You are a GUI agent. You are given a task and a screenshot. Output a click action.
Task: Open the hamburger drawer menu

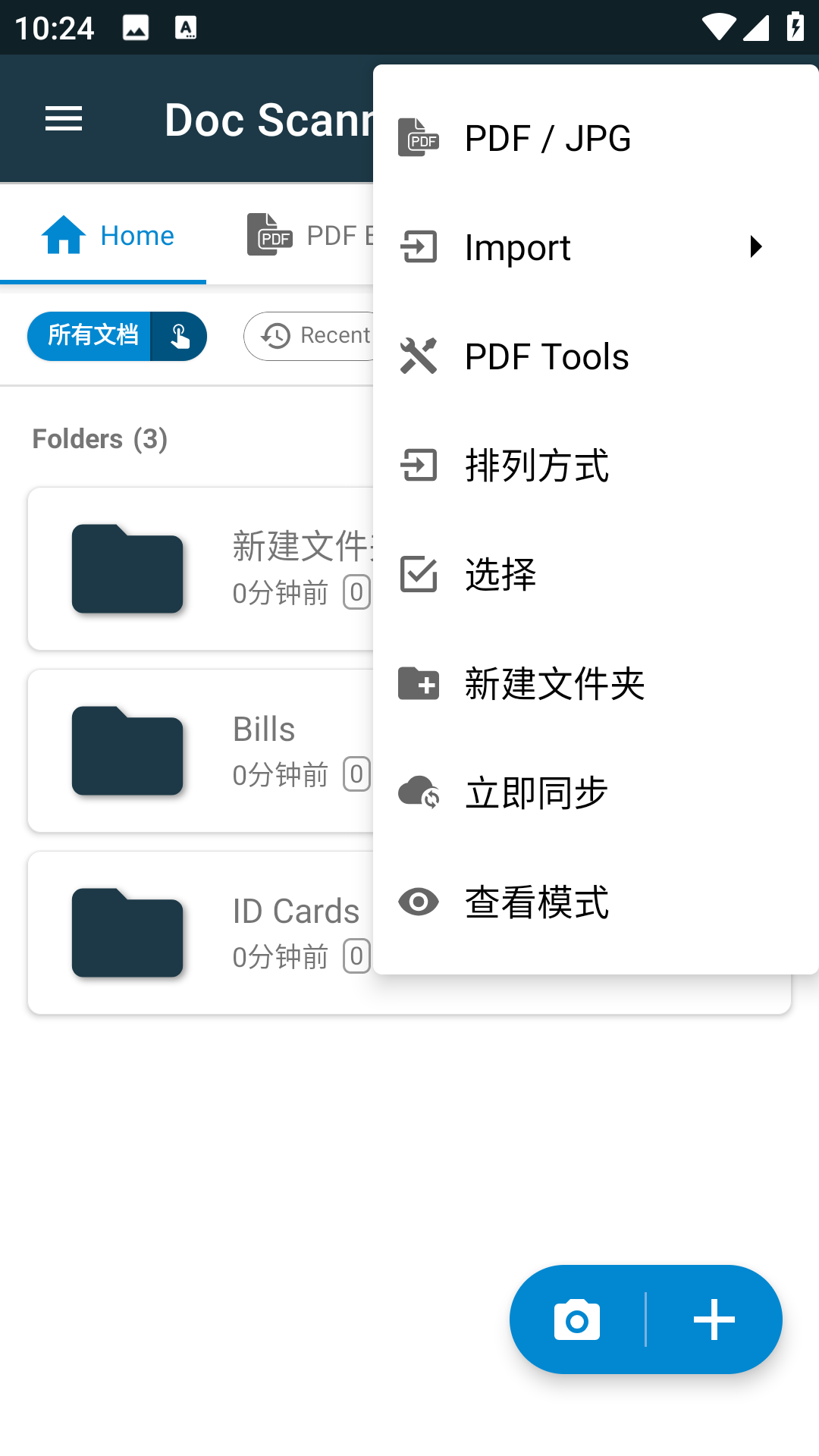(x=64, y=119)
